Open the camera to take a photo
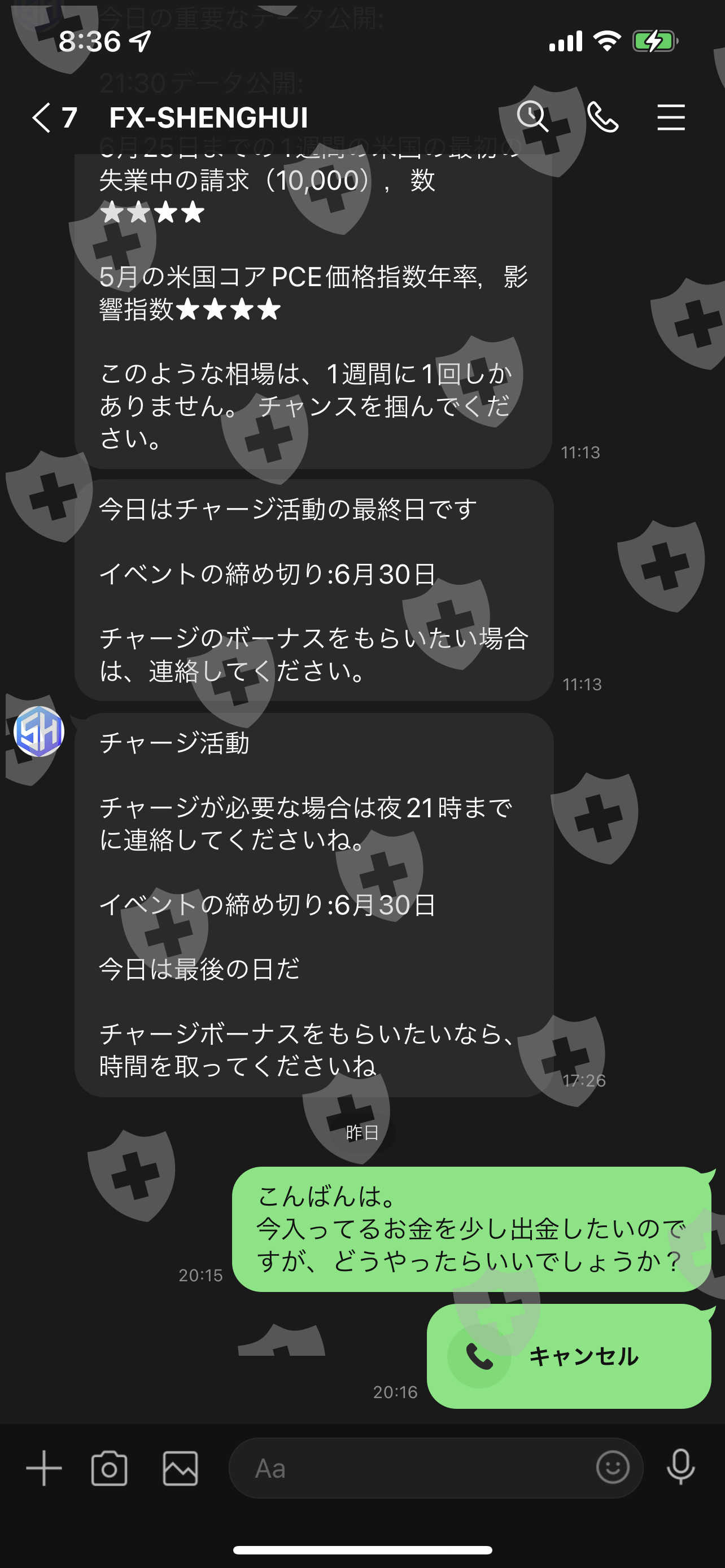The width and height of the screenshot is (725, 1568). [x=110, y=1468]
